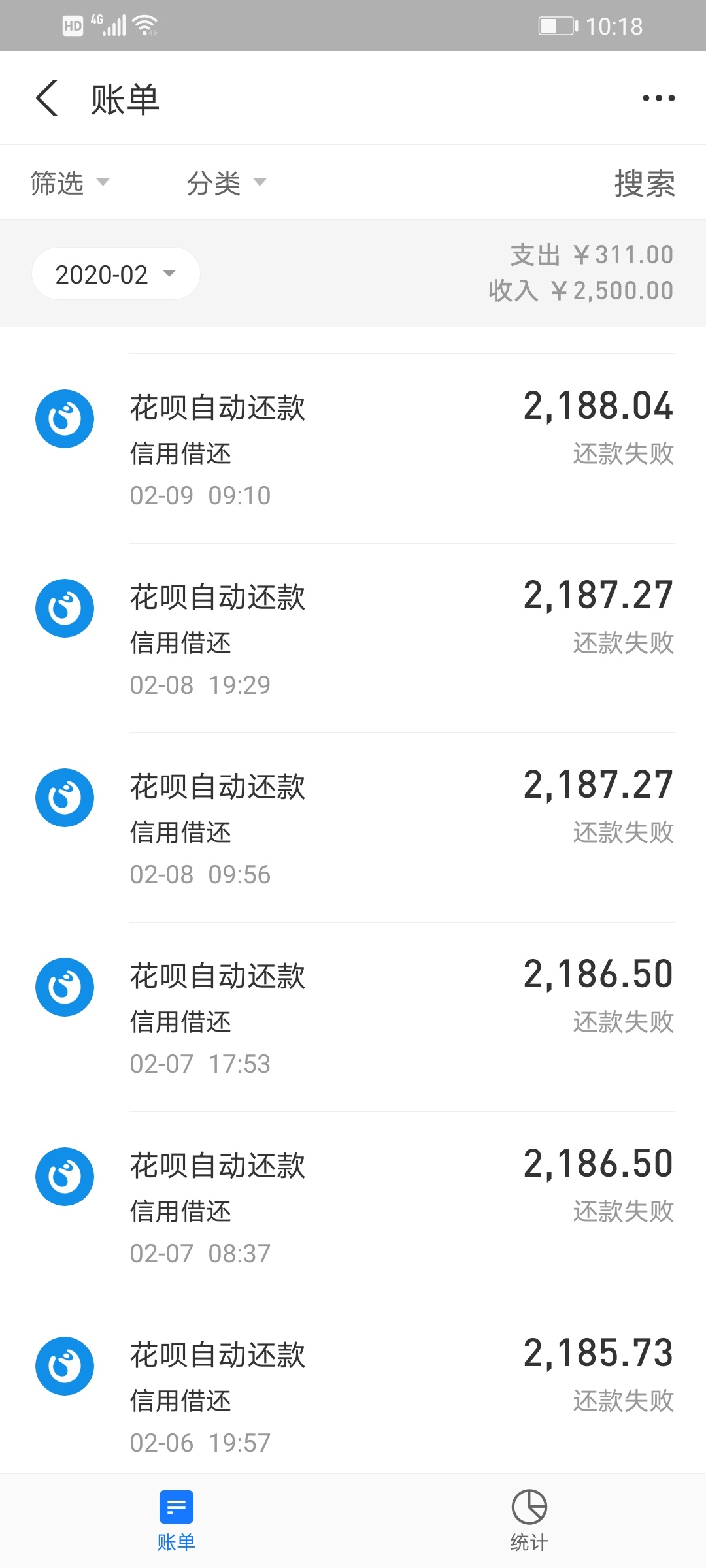Open the 2,185.73 repayment on 02-06 19:57
This screenshot has width=706, height=1568.
(x=353, y=1388)
